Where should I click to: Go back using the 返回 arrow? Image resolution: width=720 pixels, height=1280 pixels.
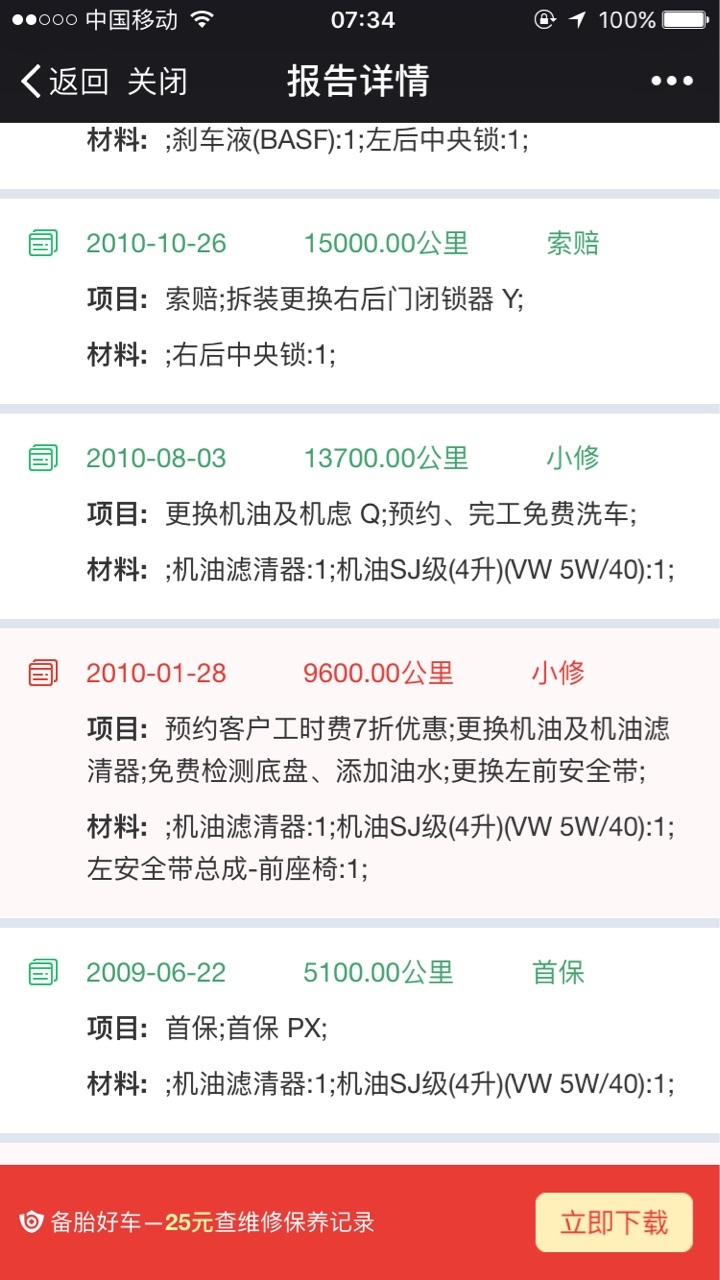coord(64,81)
